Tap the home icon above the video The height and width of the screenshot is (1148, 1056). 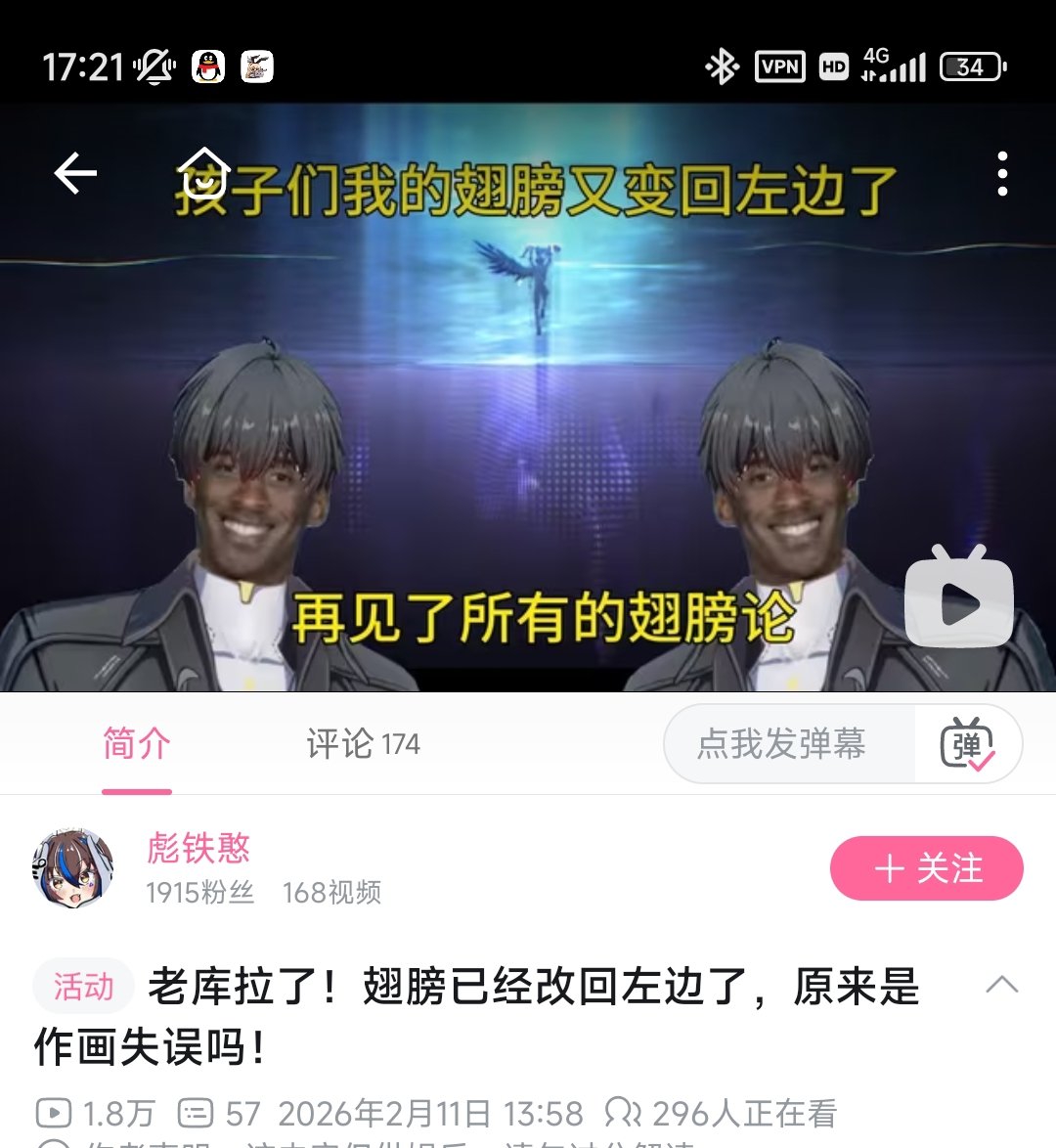click(203, 173)
